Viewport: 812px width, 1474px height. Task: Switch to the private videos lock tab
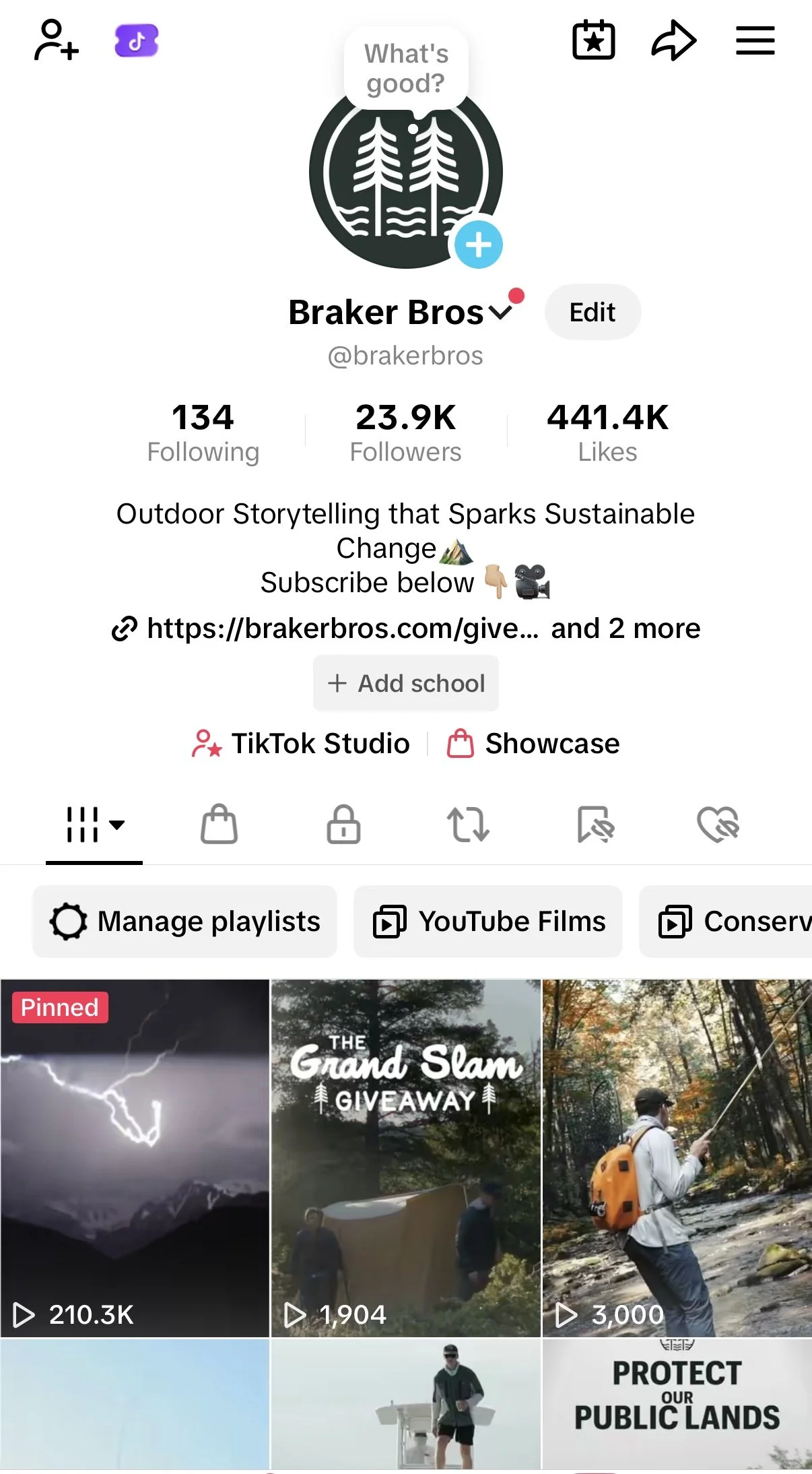click(343, 824)
